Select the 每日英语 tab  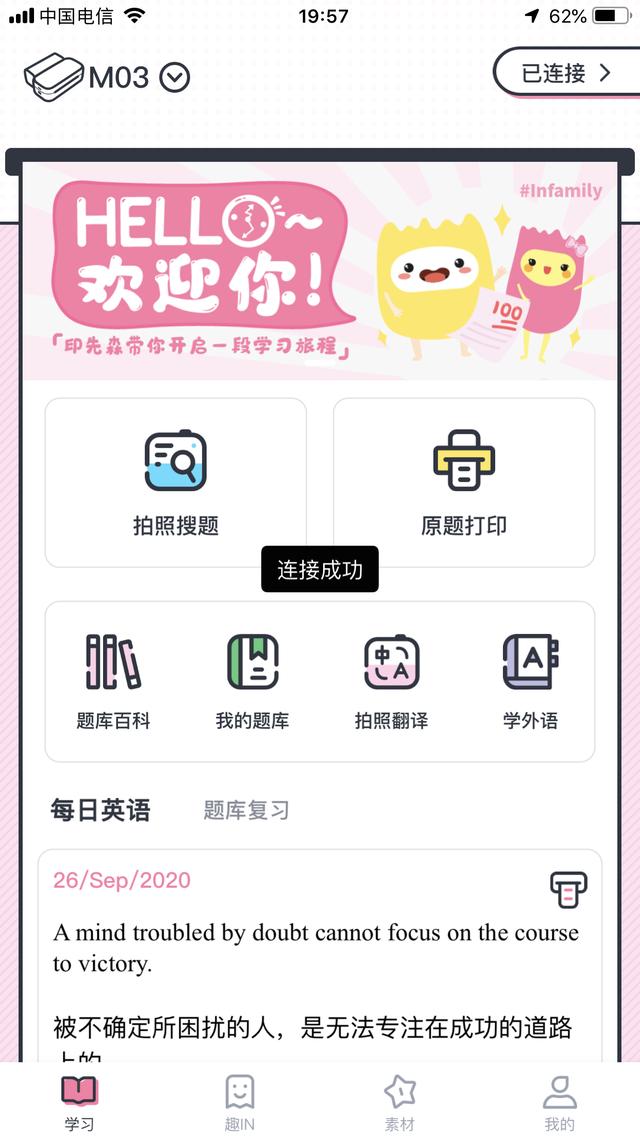pyautogui.click(x=100, y=810)
